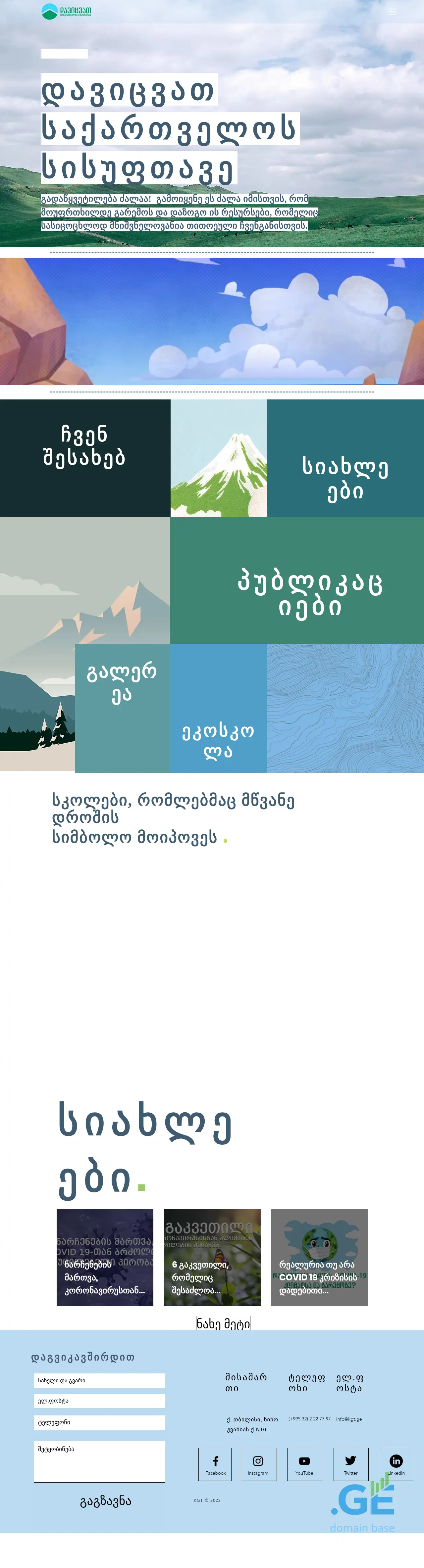Open the Facebook page

pos(216,1464)
